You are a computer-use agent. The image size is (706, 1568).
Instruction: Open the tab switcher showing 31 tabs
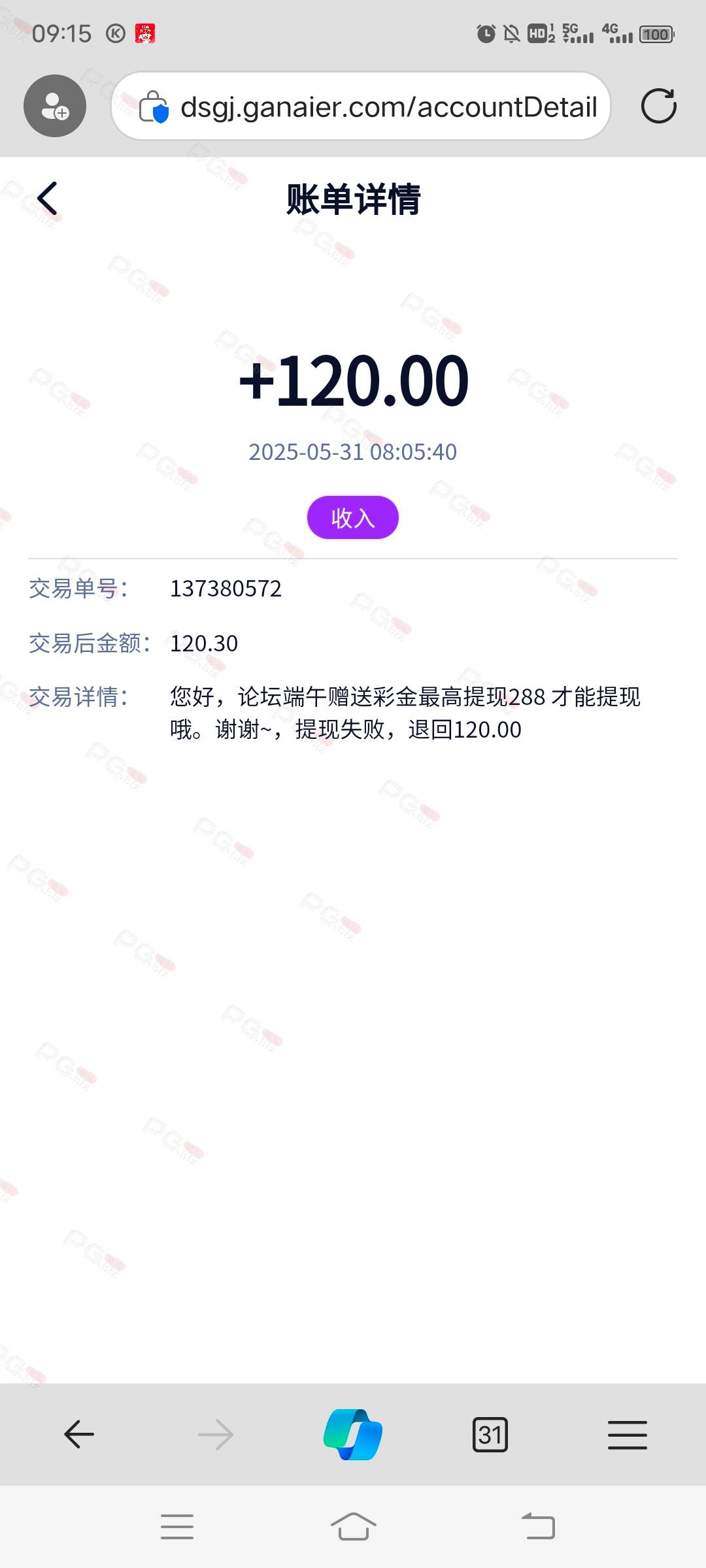click(490, 1435)
